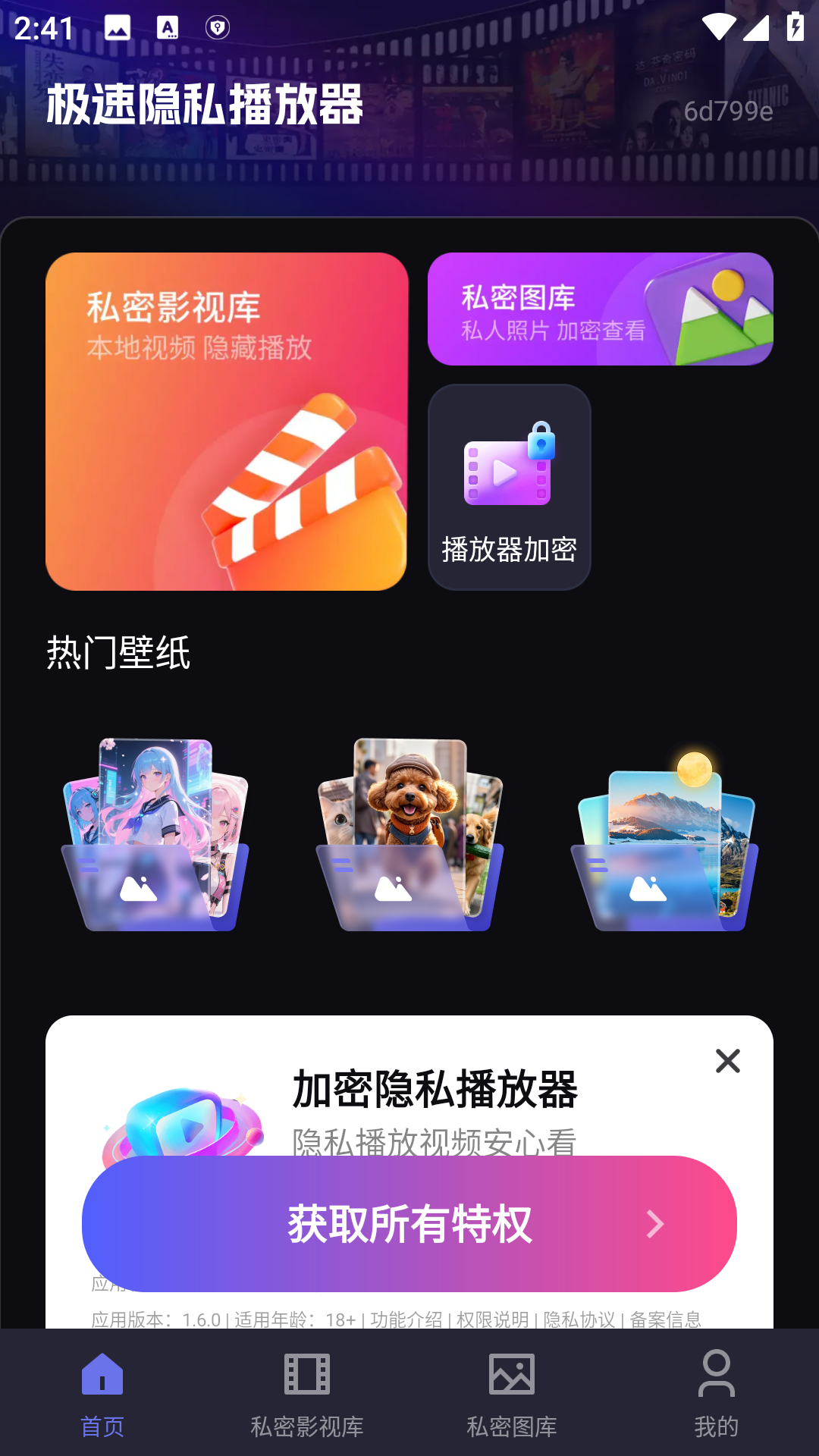Image resolution: width=819 pixels, height=1456 pixels.
Task: Open the puppy wallpaper folder
Action: tap(409, 834)
